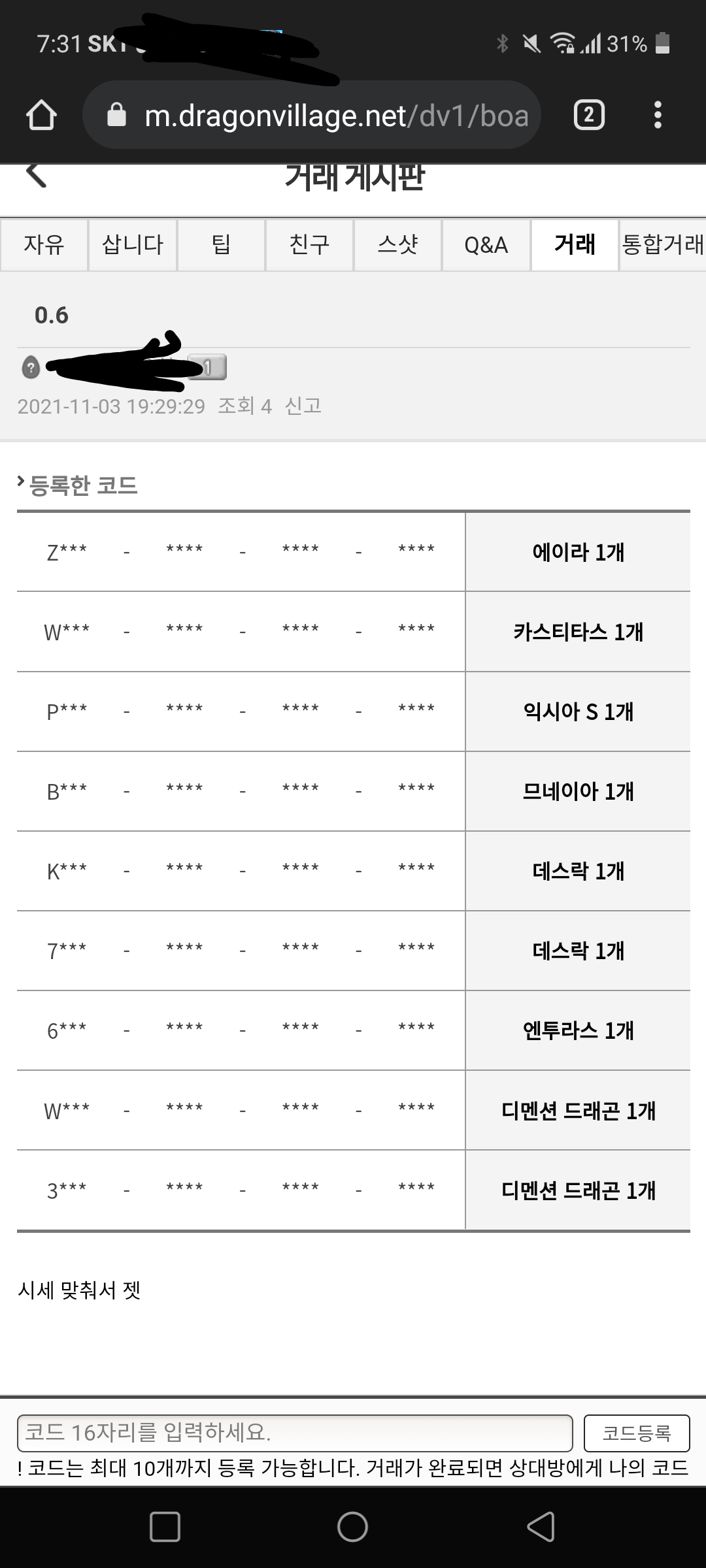The image size is (706, 1568).
Task: Switch to the 팁 tab
Action: point(221,245)
